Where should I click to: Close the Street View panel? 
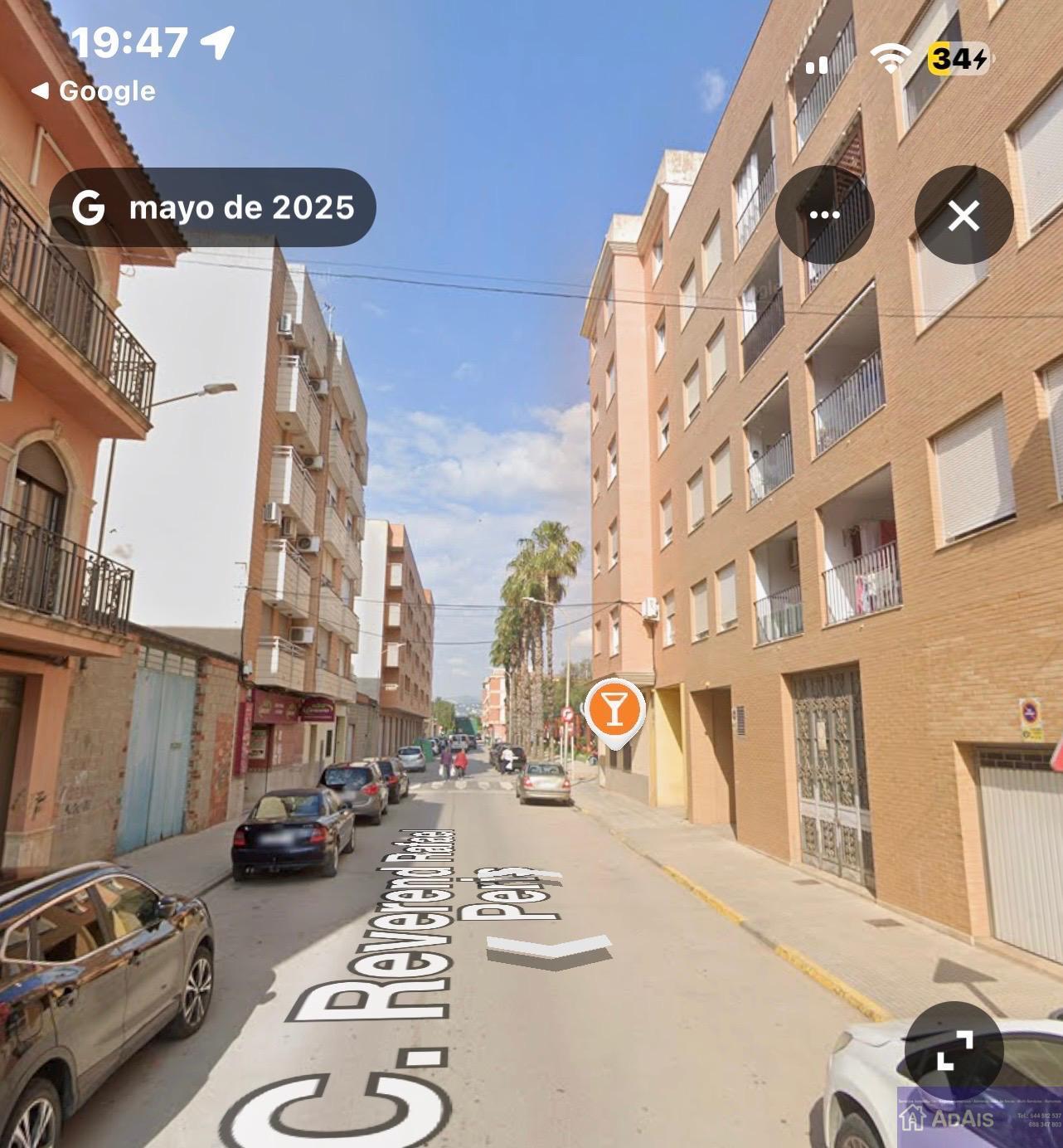pyautogui.click(x=963, y=216)
